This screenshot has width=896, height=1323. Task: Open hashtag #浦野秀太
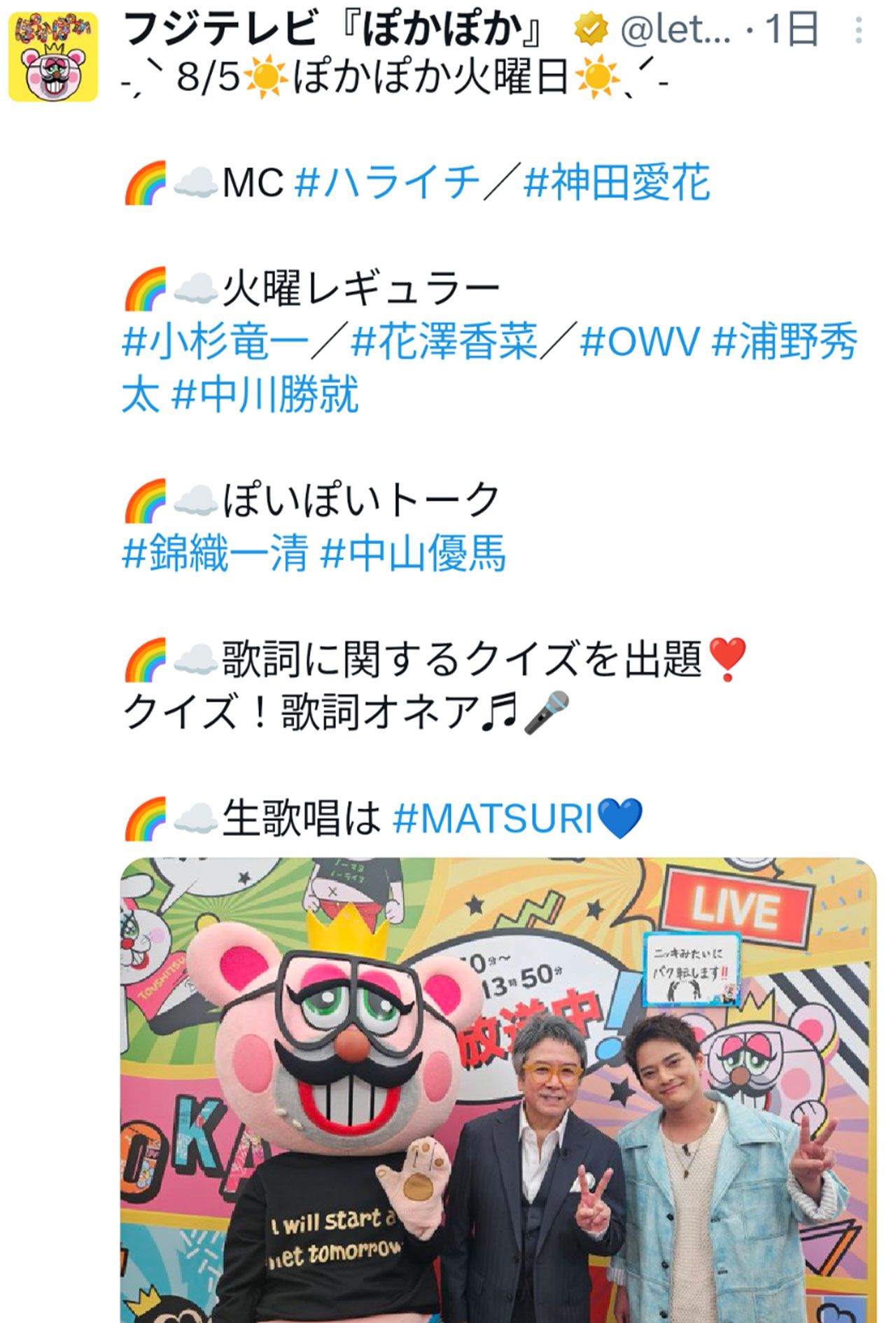(x=784, y=342)
